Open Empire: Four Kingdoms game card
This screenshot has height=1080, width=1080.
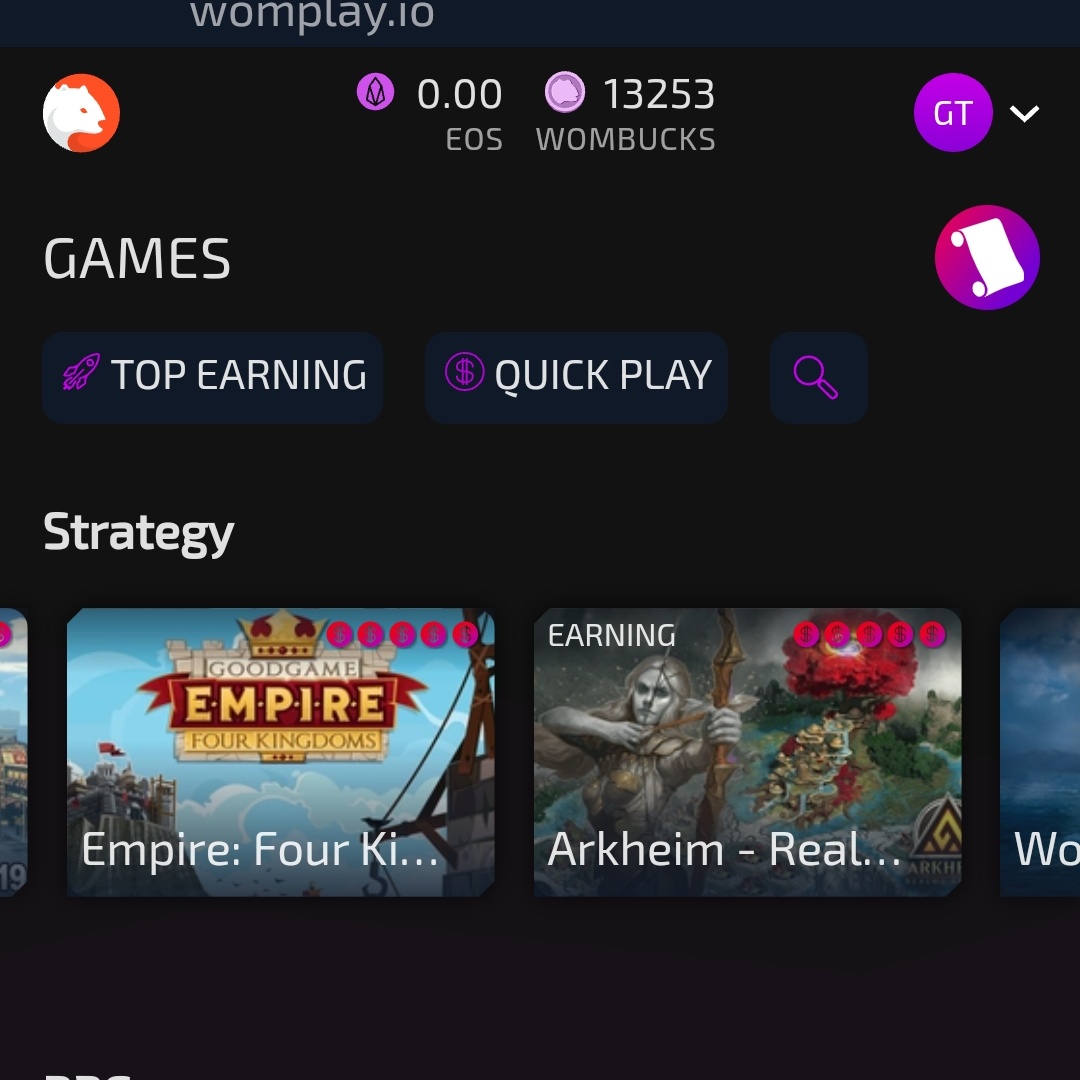[x=281, y=752]
